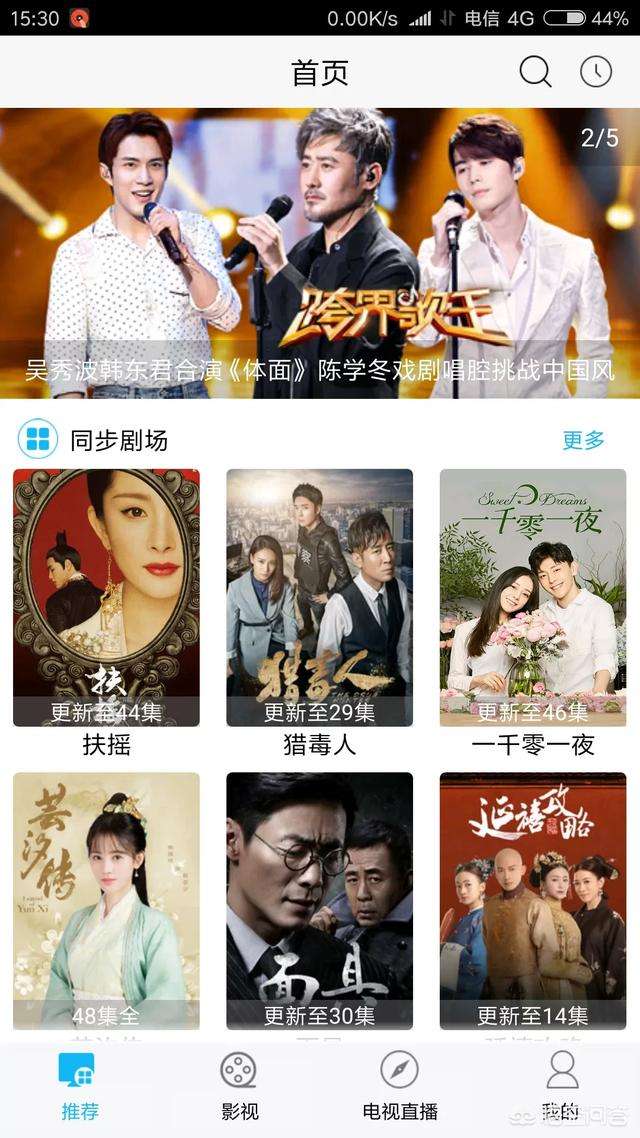Open the search icon in the header
This screenshot has width=640, height=1138.
click(535, 71)
